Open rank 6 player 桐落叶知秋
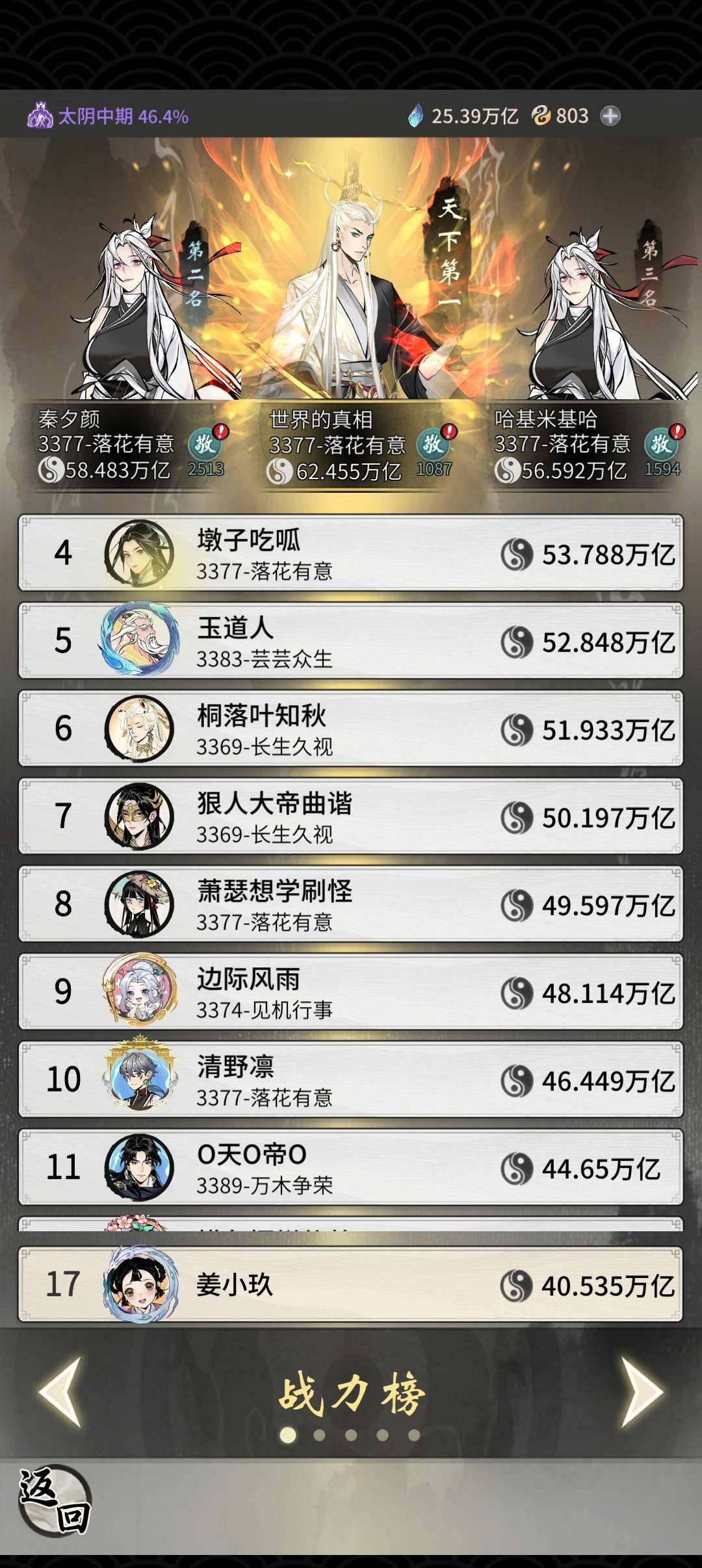The width and height of the screenshot is (702, 1568). click(x=351, y=729)
